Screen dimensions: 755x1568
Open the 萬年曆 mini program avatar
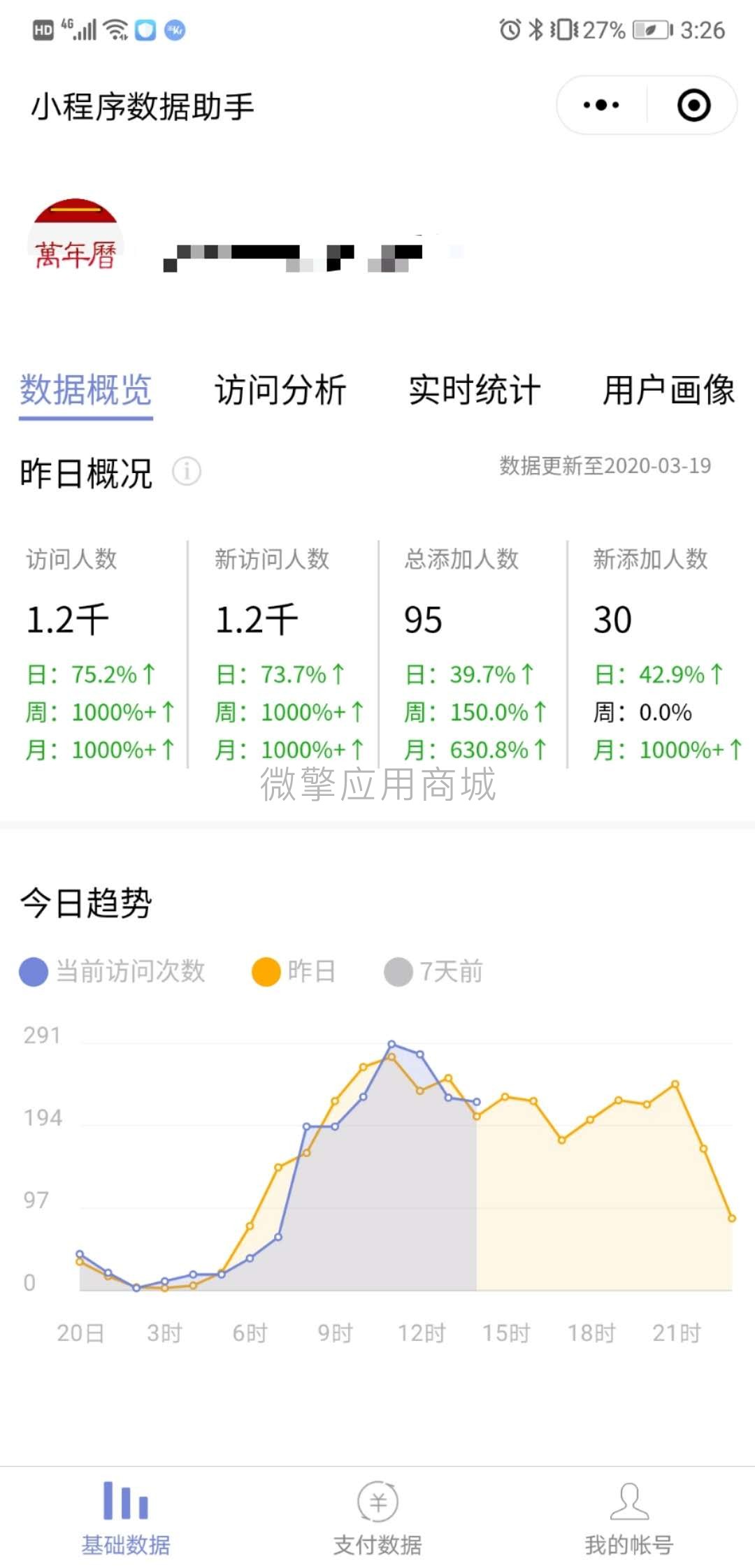click(x=75, y=239)
